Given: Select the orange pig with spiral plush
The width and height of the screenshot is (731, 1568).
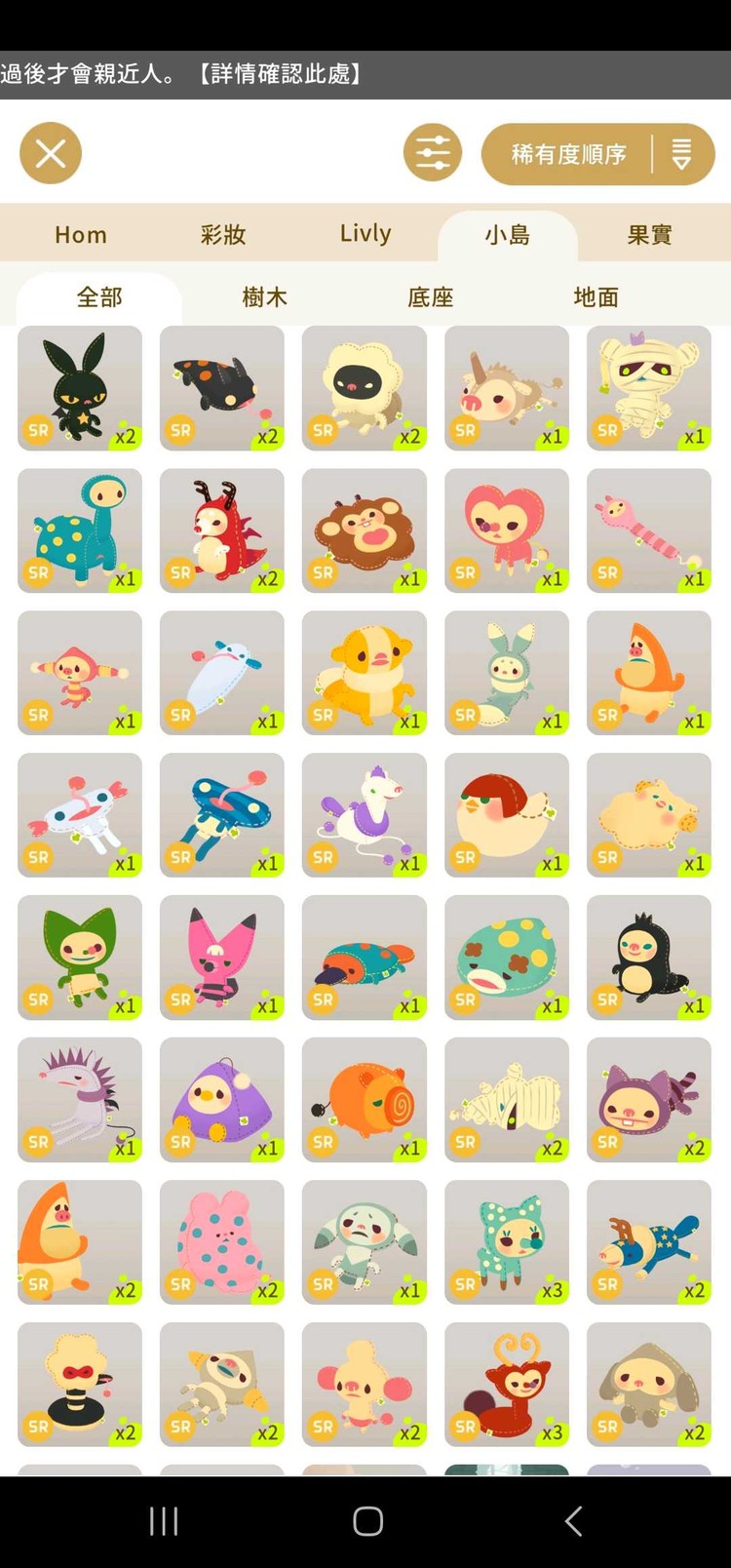Looking at the screenshot, I should point(365,1100).
